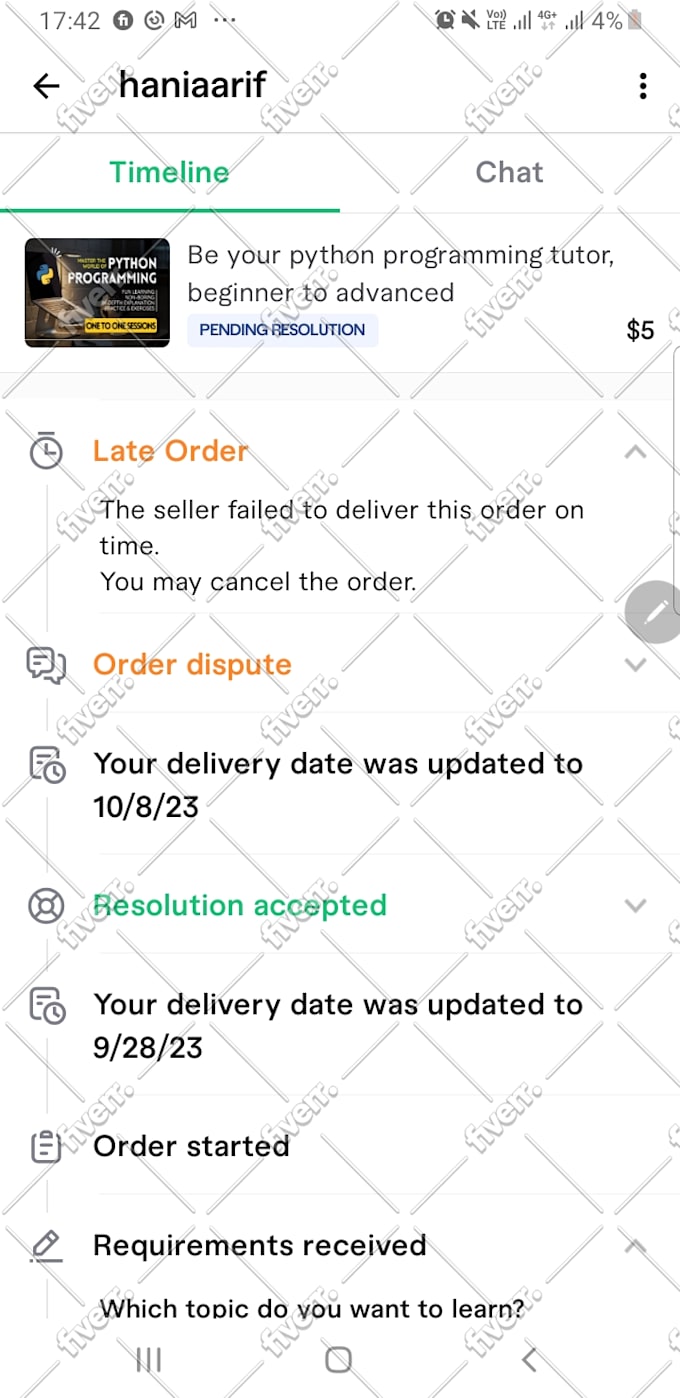Viewport: 680px width, 1398px height.
Task: Open the three-dot overflow menu
Action: (x=642, y=86)
